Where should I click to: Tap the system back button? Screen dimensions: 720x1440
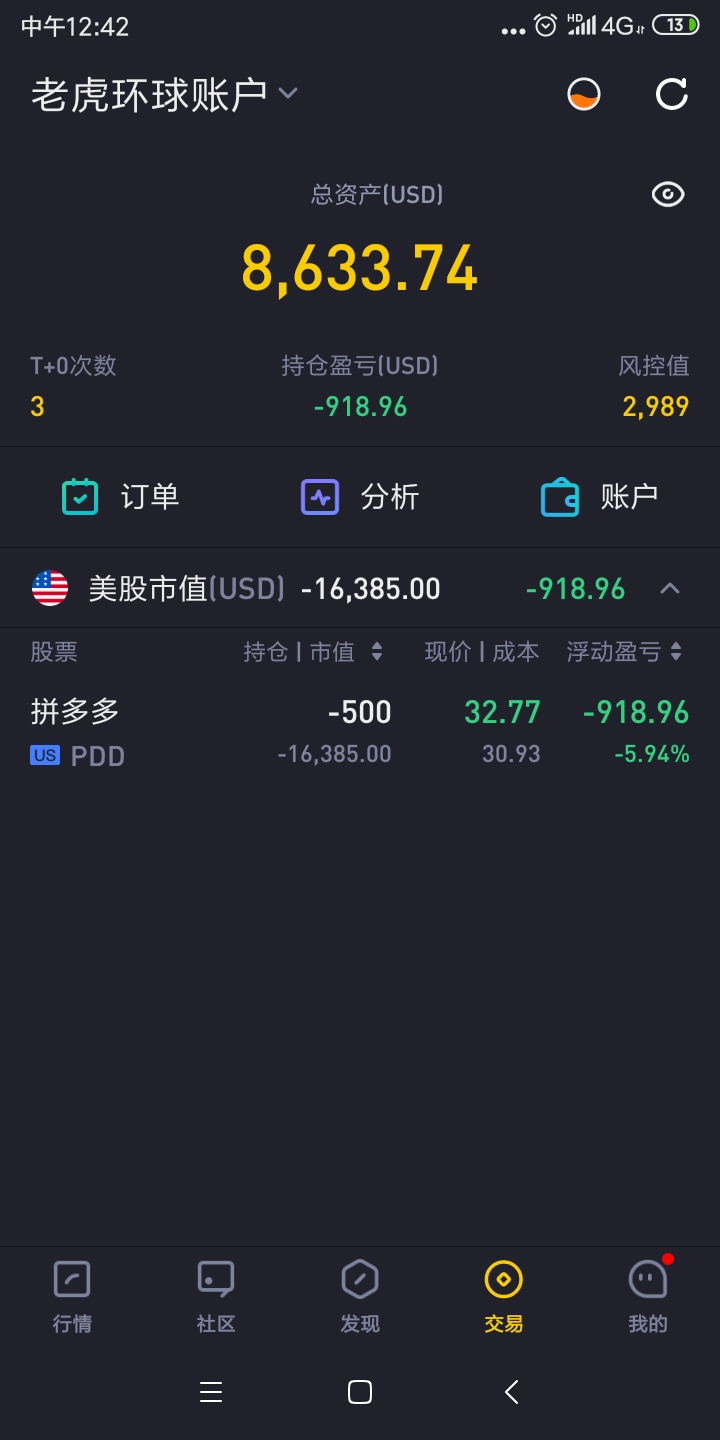point(511,1392)
